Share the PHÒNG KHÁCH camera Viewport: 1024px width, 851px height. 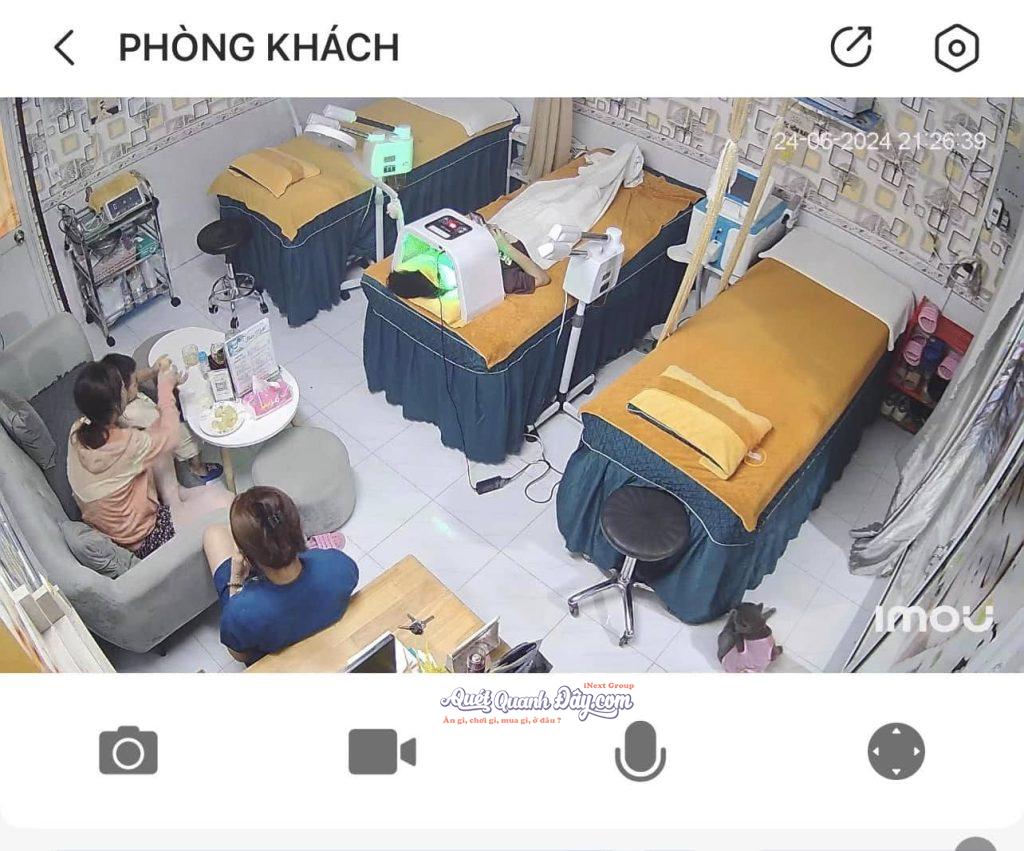[851, 47]
